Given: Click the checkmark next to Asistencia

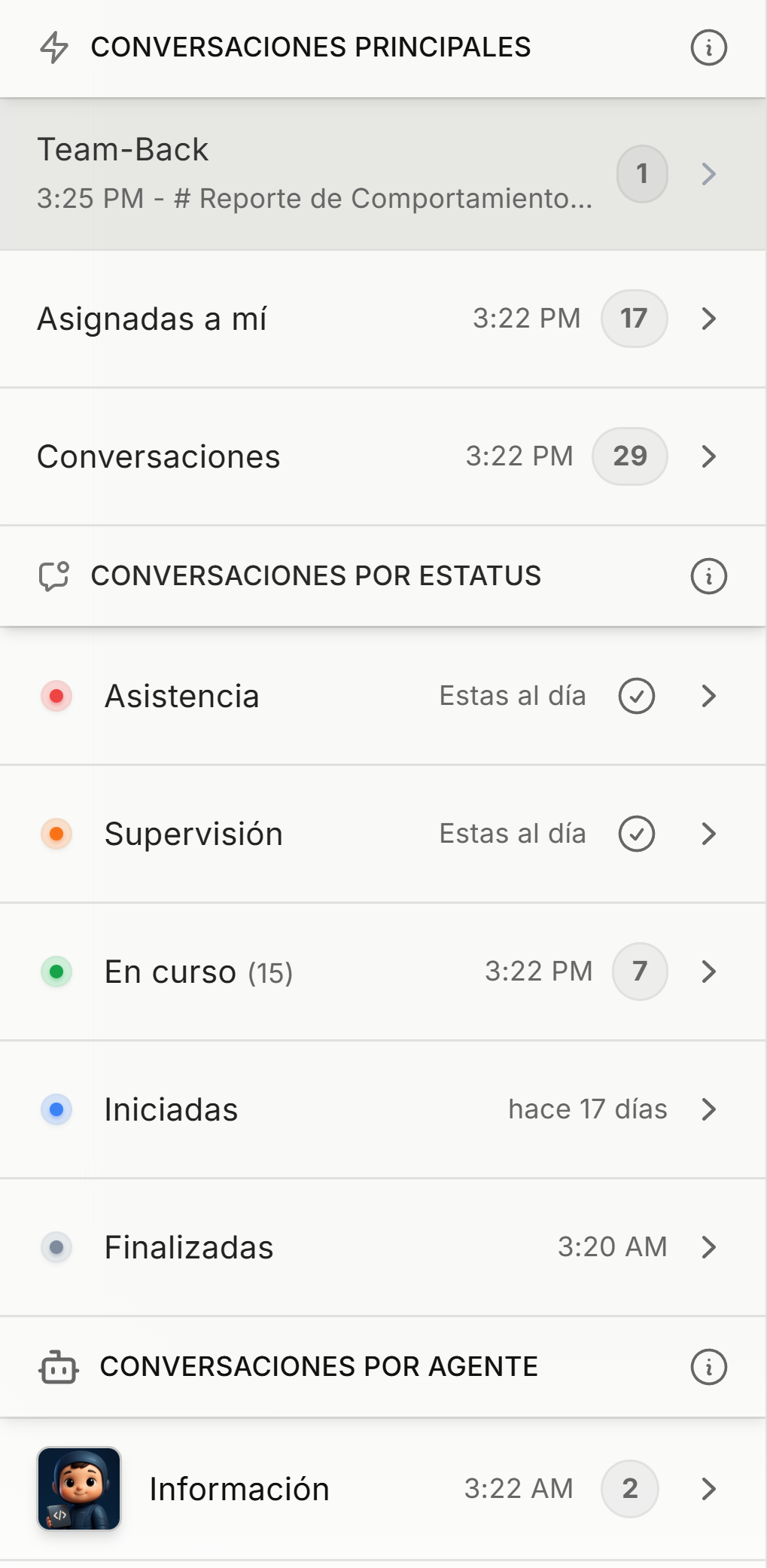Looking at the screenshot, I should 638,697.
